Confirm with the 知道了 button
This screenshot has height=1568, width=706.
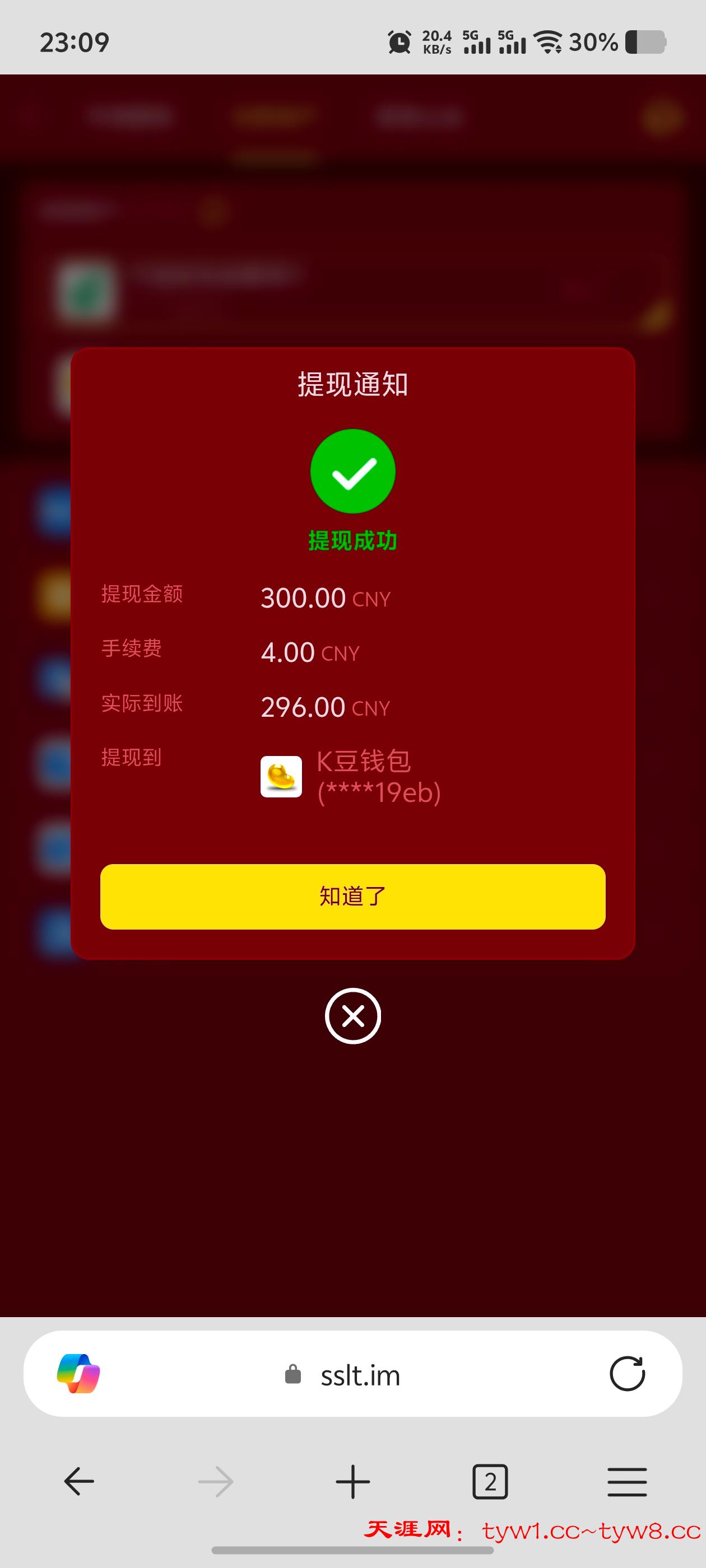352,896
